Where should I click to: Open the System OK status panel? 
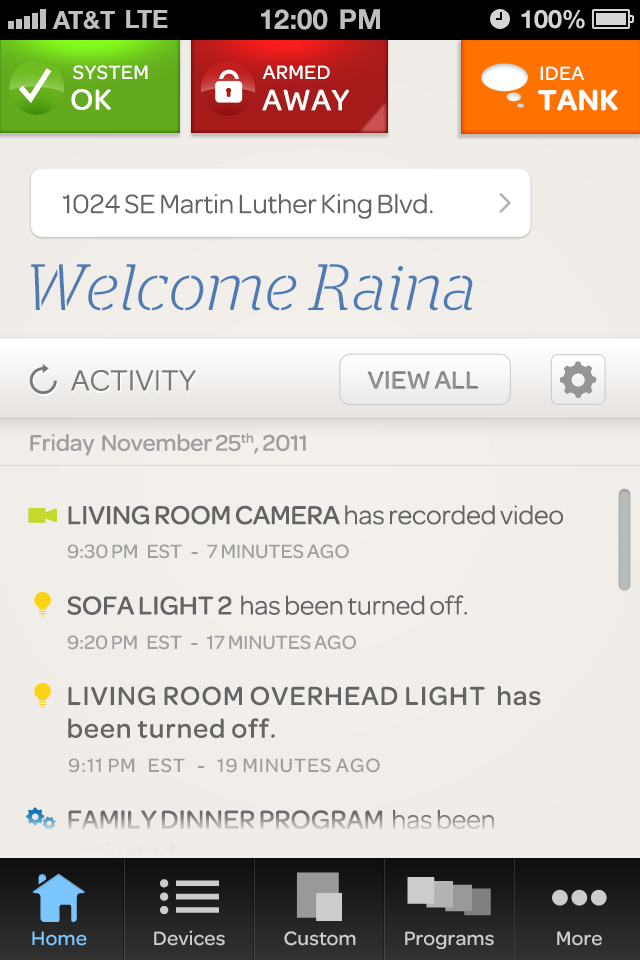[90, 87]
